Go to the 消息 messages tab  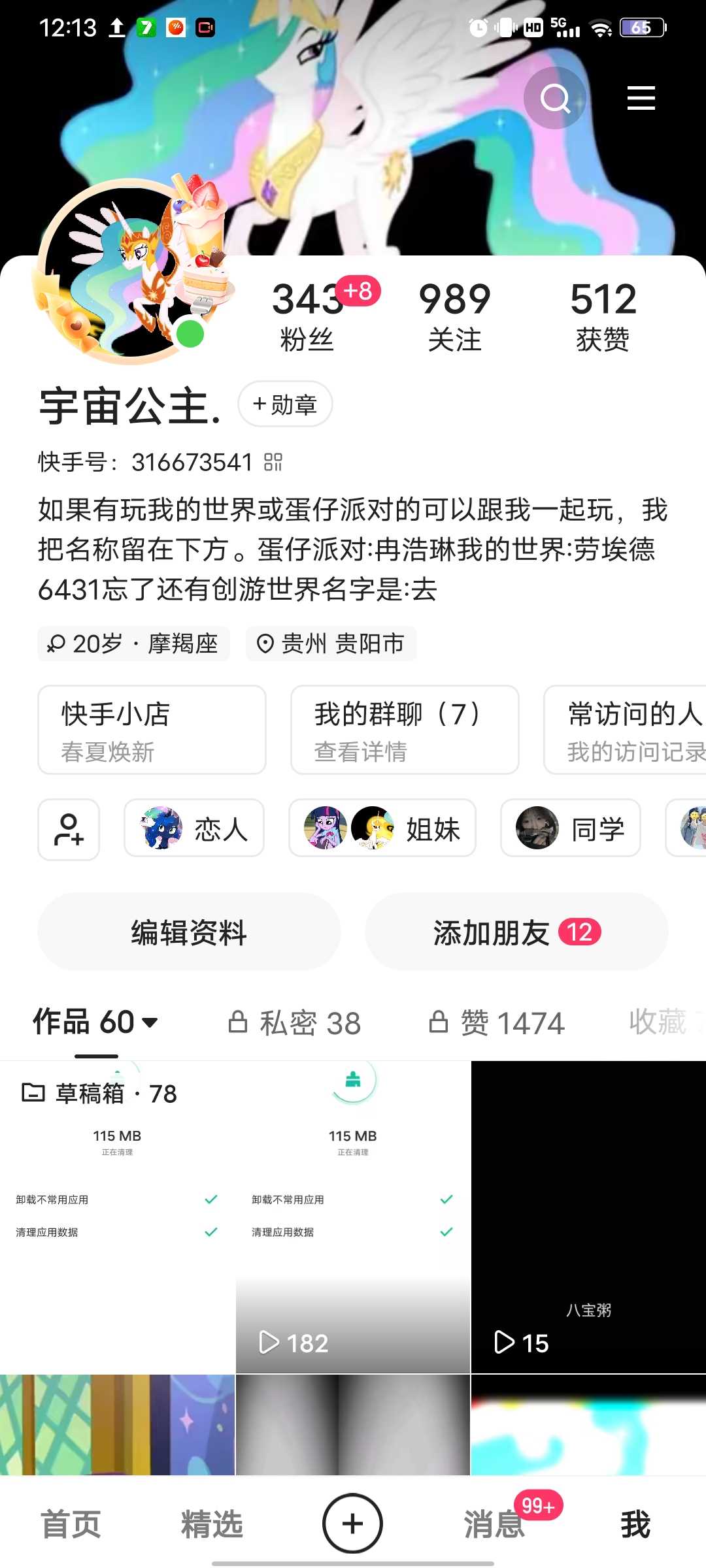(x=494, y=1524)
